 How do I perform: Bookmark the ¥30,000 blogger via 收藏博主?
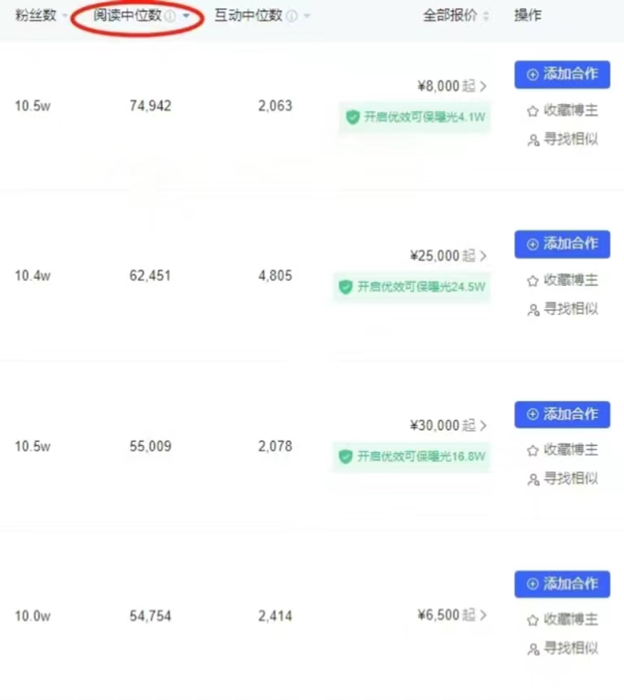click(562, 450)
